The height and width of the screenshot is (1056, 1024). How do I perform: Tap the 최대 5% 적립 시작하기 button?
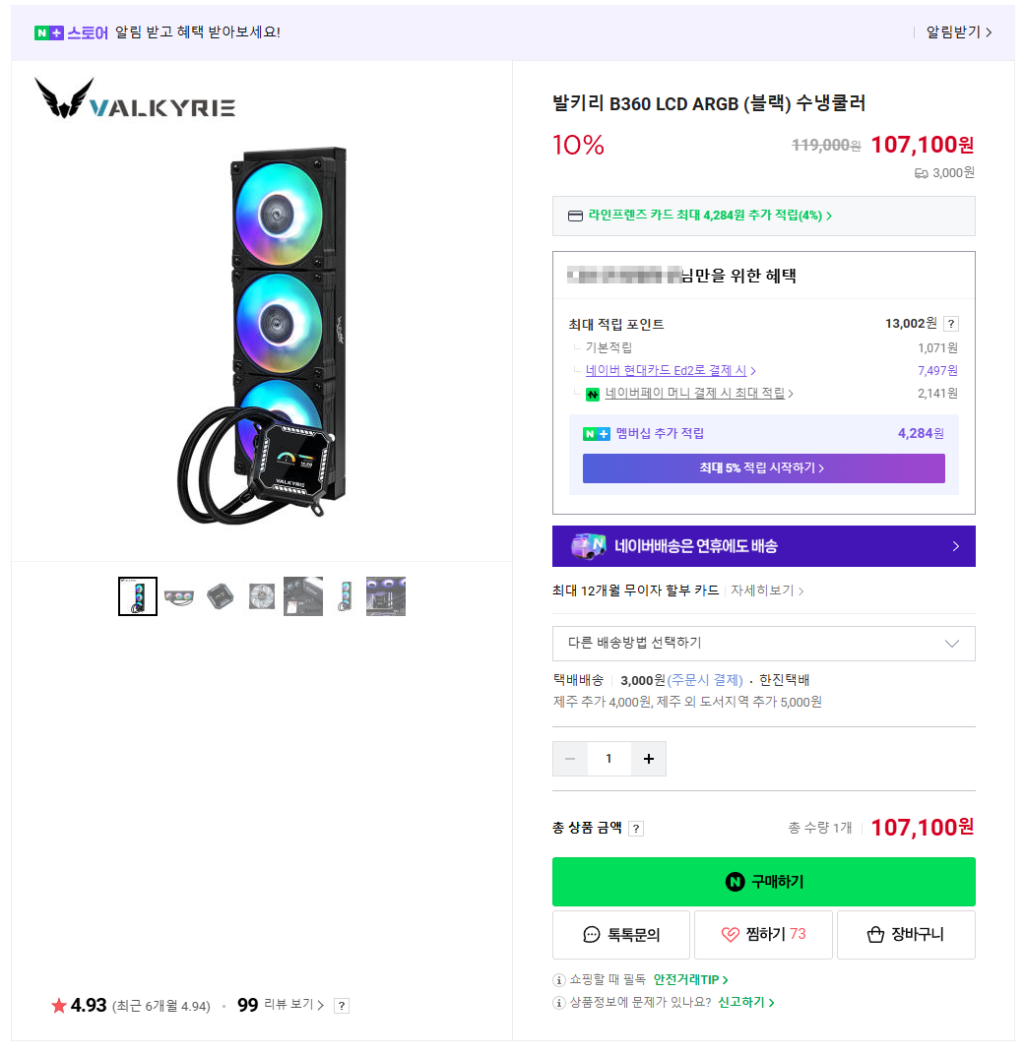pyautogui.click(x=763, y=468)
